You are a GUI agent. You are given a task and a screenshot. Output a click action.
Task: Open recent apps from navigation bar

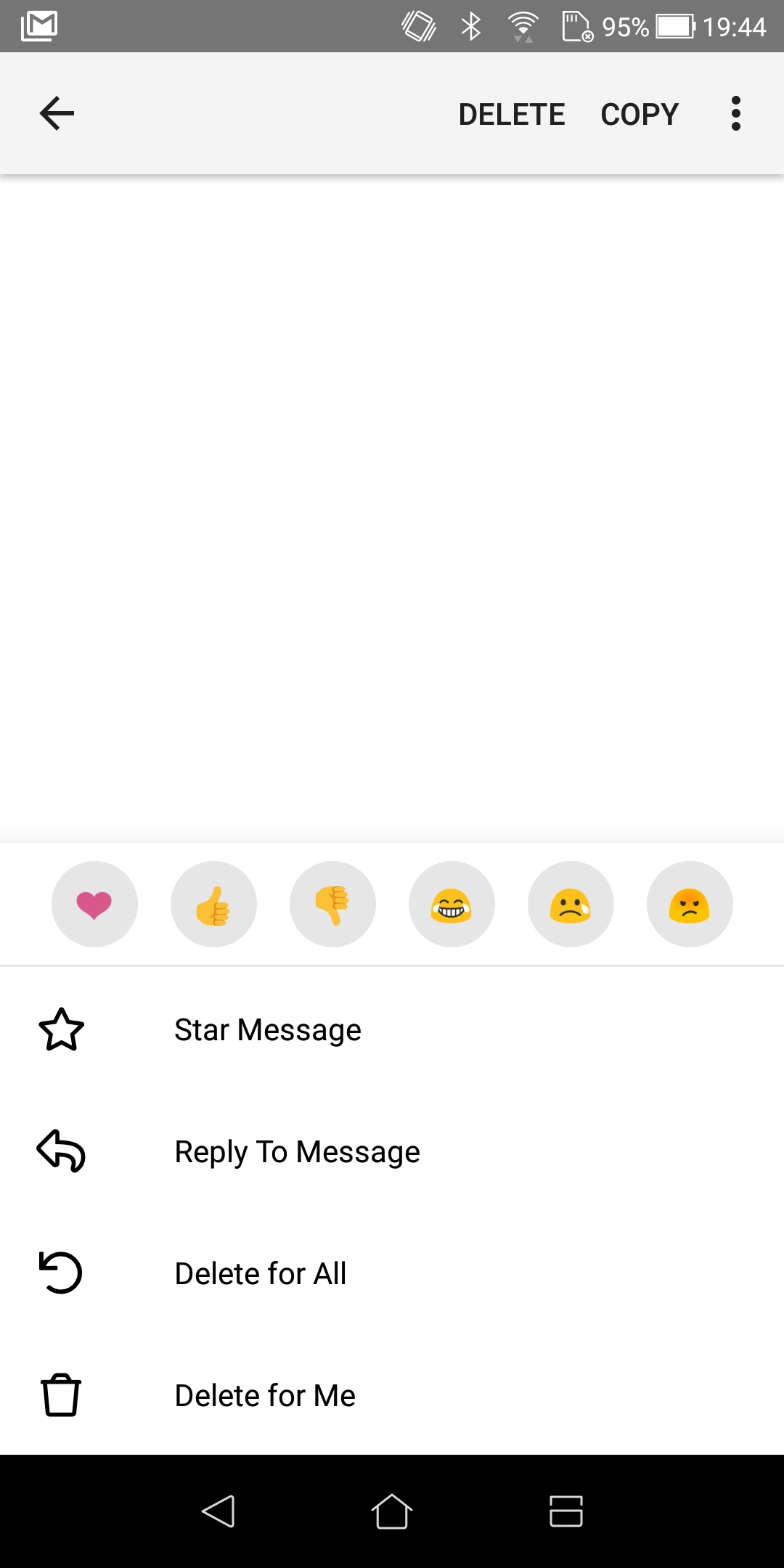566,1511
